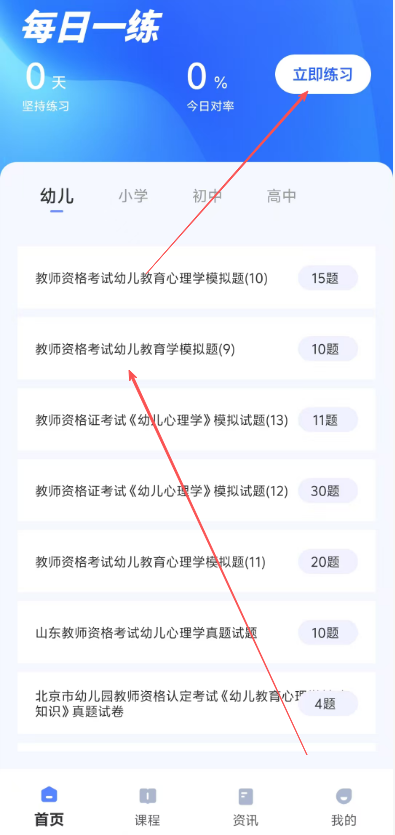Tap the 立即练习 button
The width and height of the screenshot is (395, 835).
323,75
